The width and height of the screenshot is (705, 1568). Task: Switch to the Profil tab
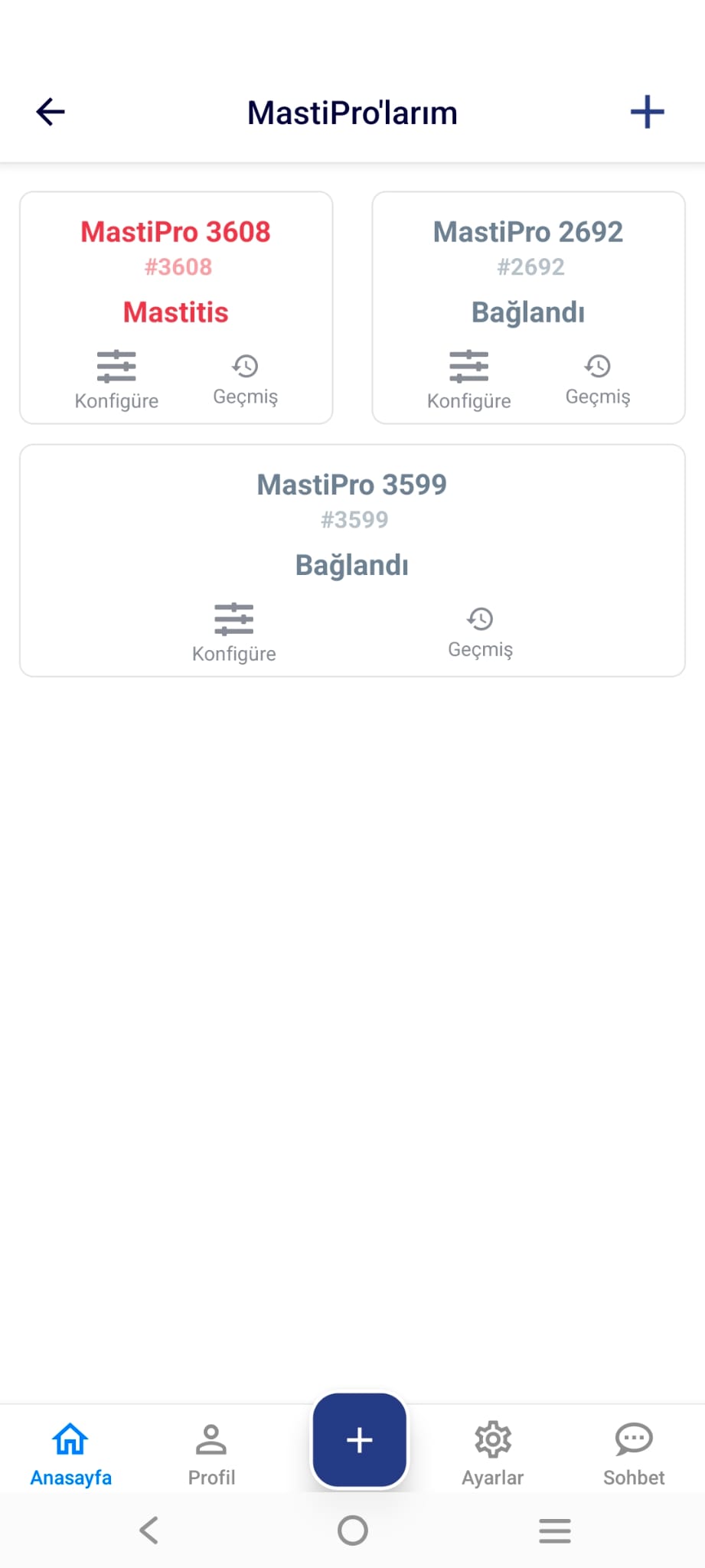(x=211, y=1453)
